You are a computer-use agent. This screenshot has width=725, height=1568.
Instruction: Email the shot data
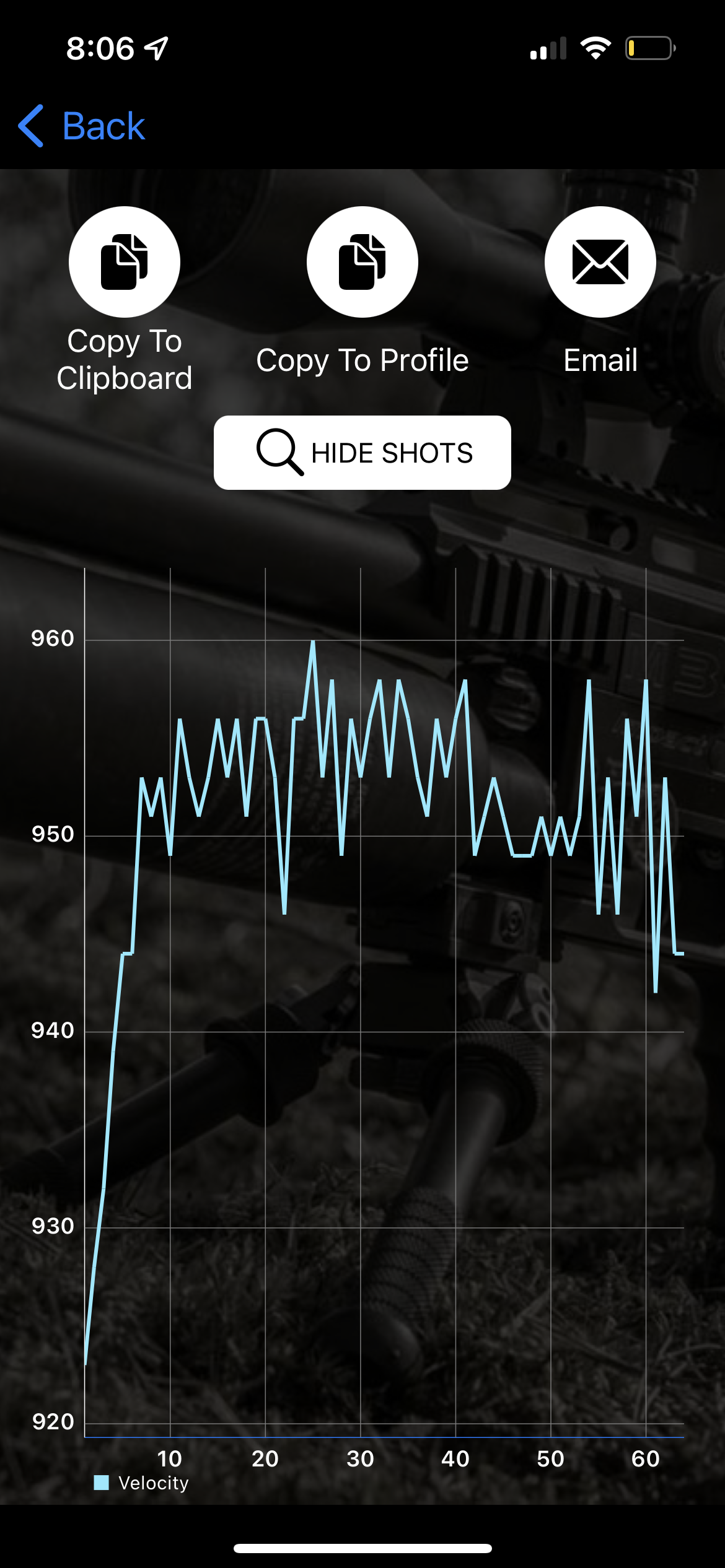point(600,263)
